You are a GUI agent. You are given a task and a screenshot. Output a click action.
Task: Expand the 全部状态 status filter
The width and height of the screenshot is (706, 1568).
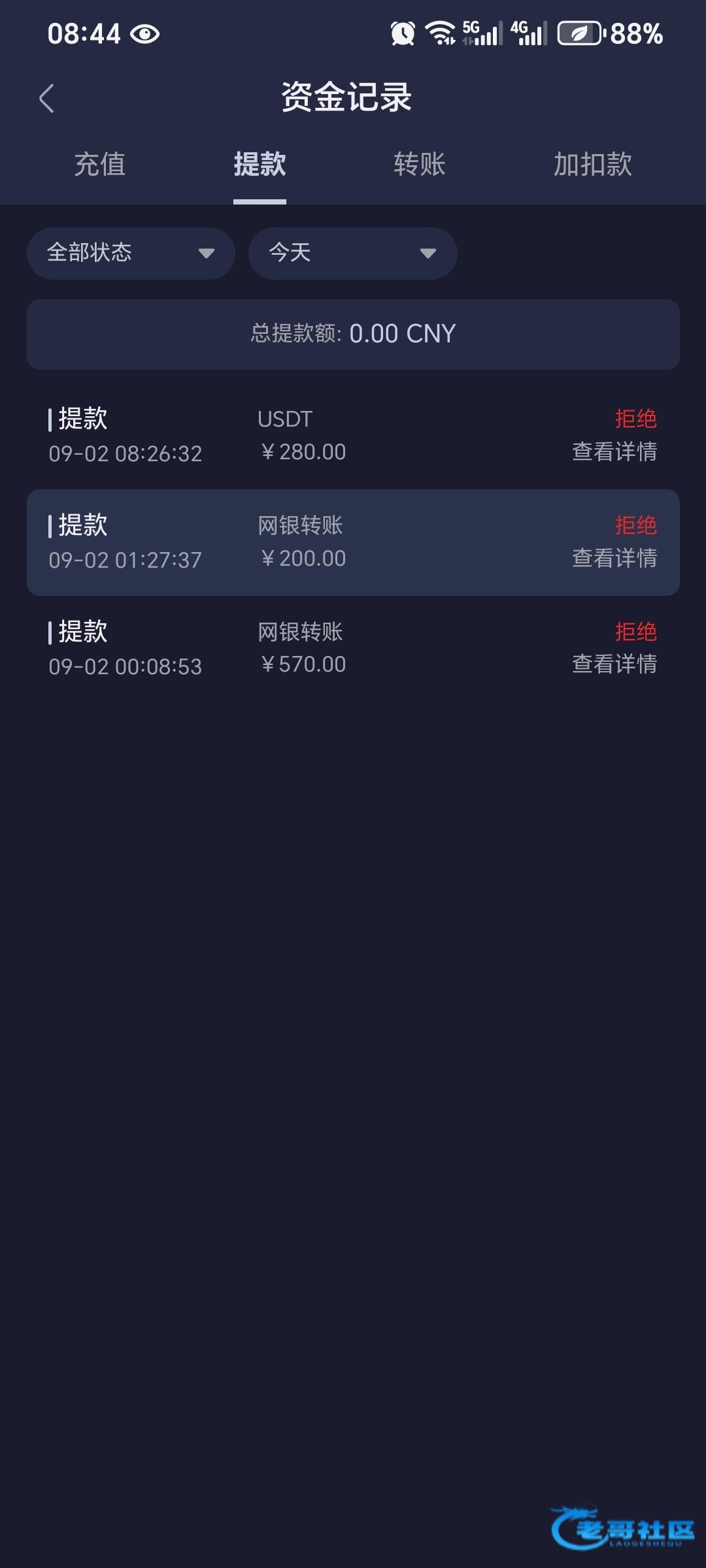(131, 253)
